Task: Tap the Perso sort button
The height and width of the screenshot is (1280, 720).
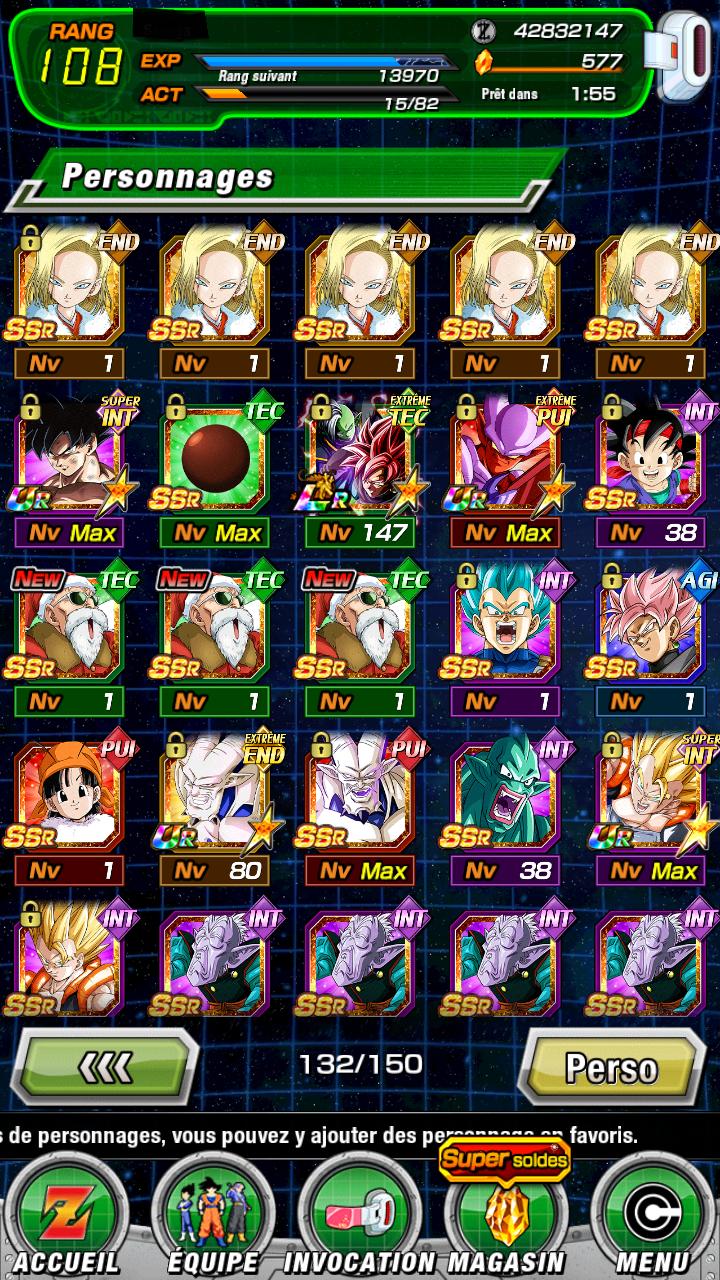Action: tap(612, 1067)
